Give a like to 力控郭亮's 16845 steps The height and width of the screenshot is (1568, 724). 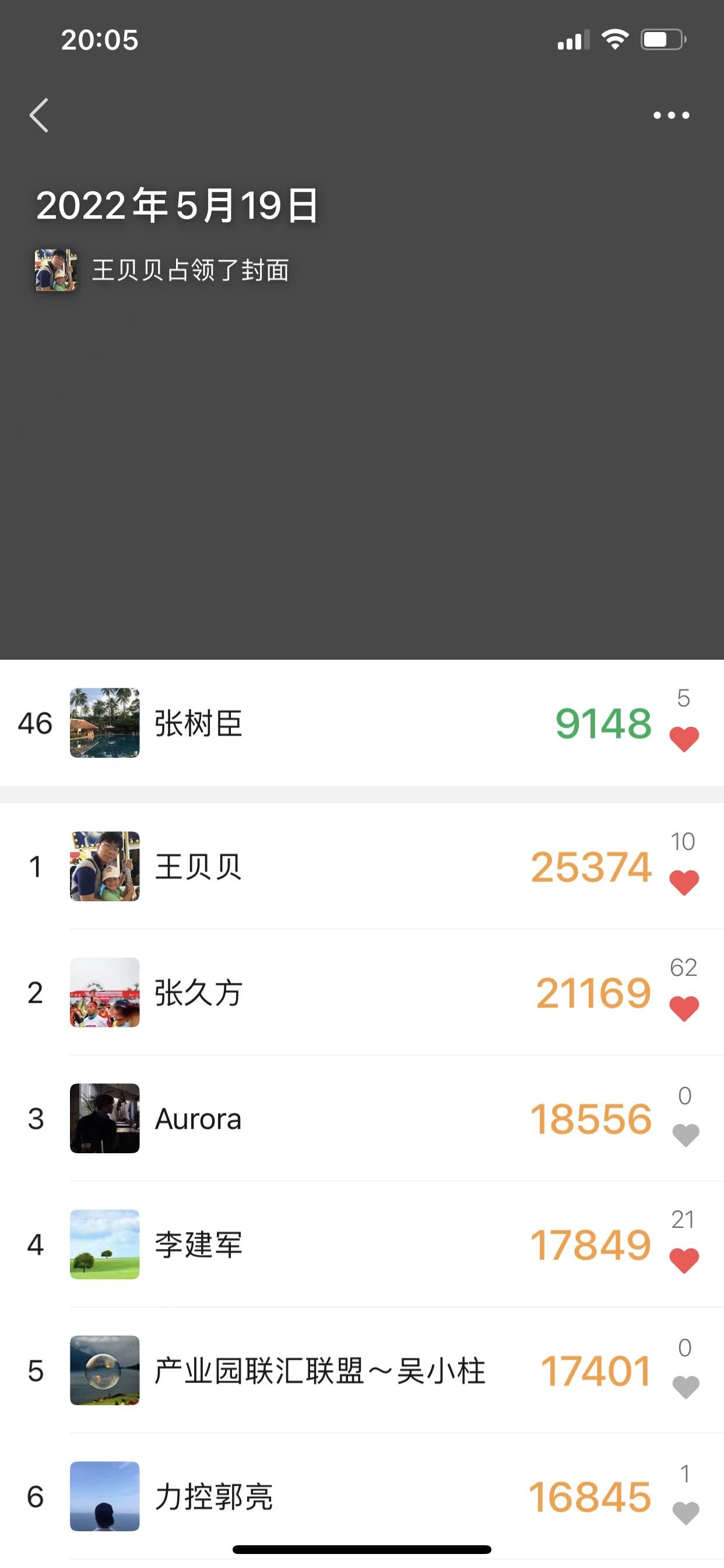pyautogui.click(x=685, y=1513)
